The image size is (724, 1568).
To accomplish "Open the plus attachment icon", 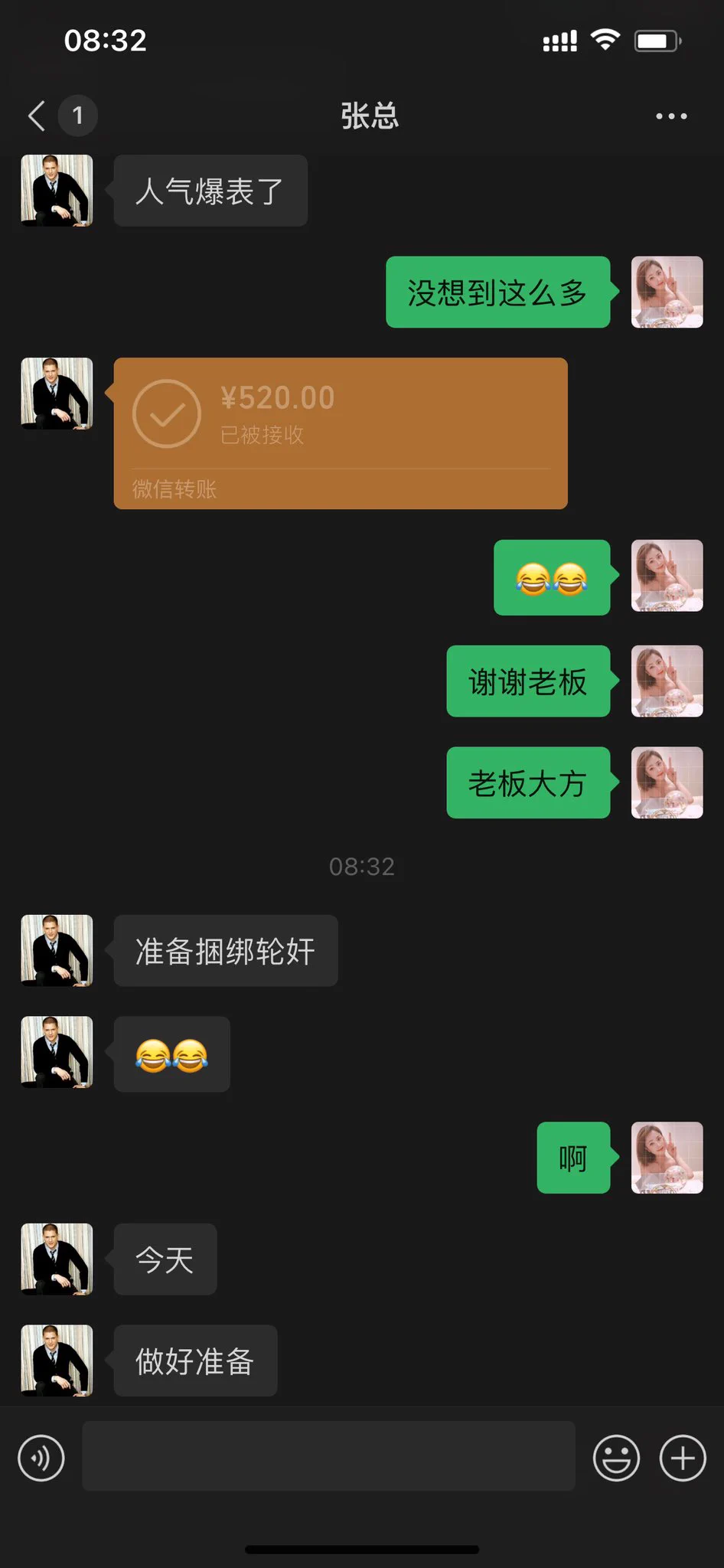I will pyautogui.click(x=680, y=1458).
